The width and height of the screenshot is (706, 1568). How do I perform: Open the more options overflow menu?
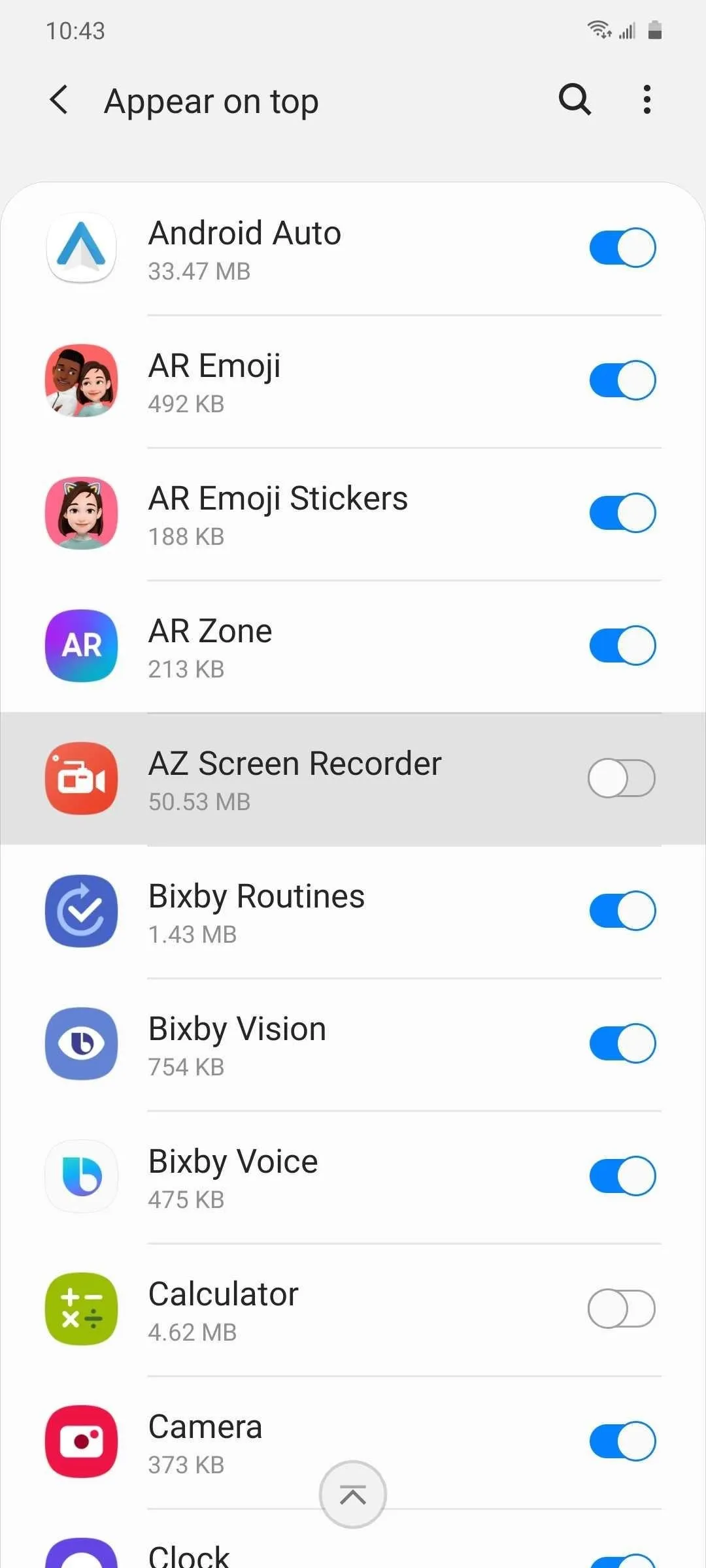click(647, 100)
